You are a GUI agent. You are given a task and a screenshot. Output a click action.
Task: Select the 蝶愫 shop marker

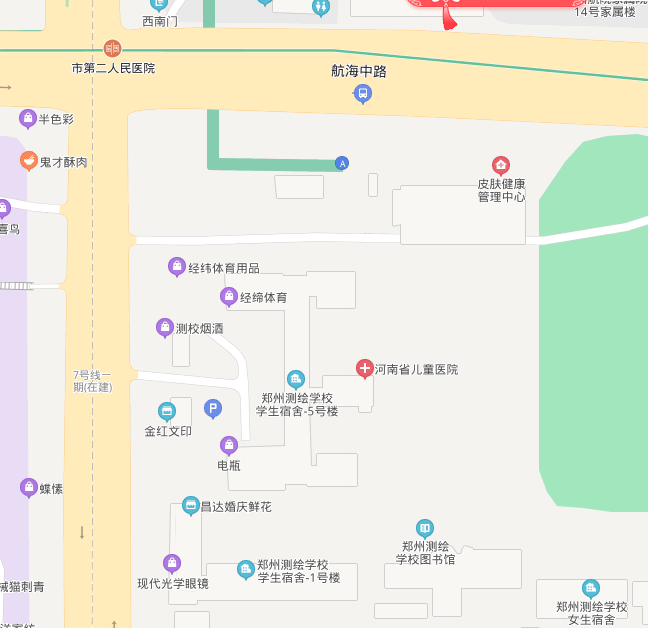pos(28,488)
